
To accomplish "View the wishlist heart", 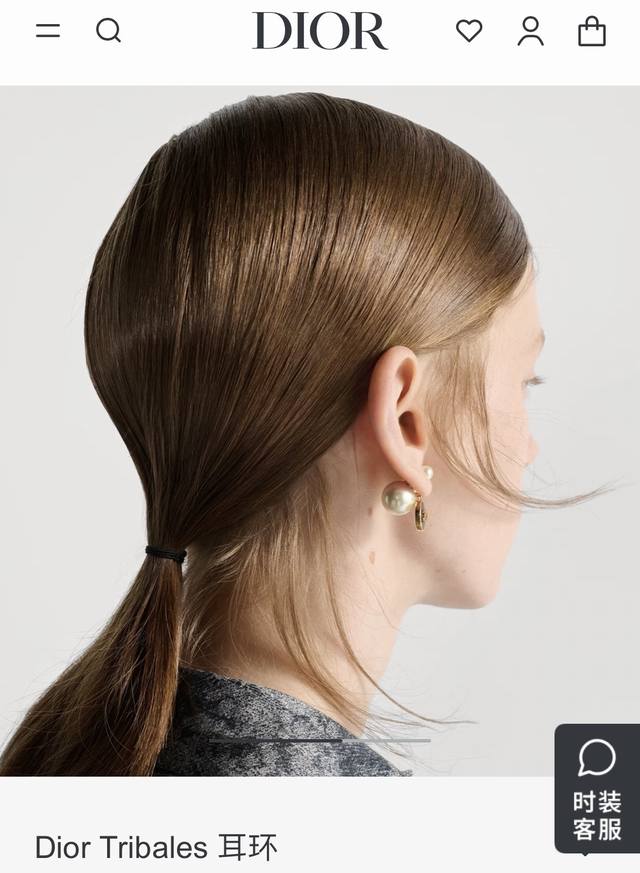I will [x=469, y=31].
